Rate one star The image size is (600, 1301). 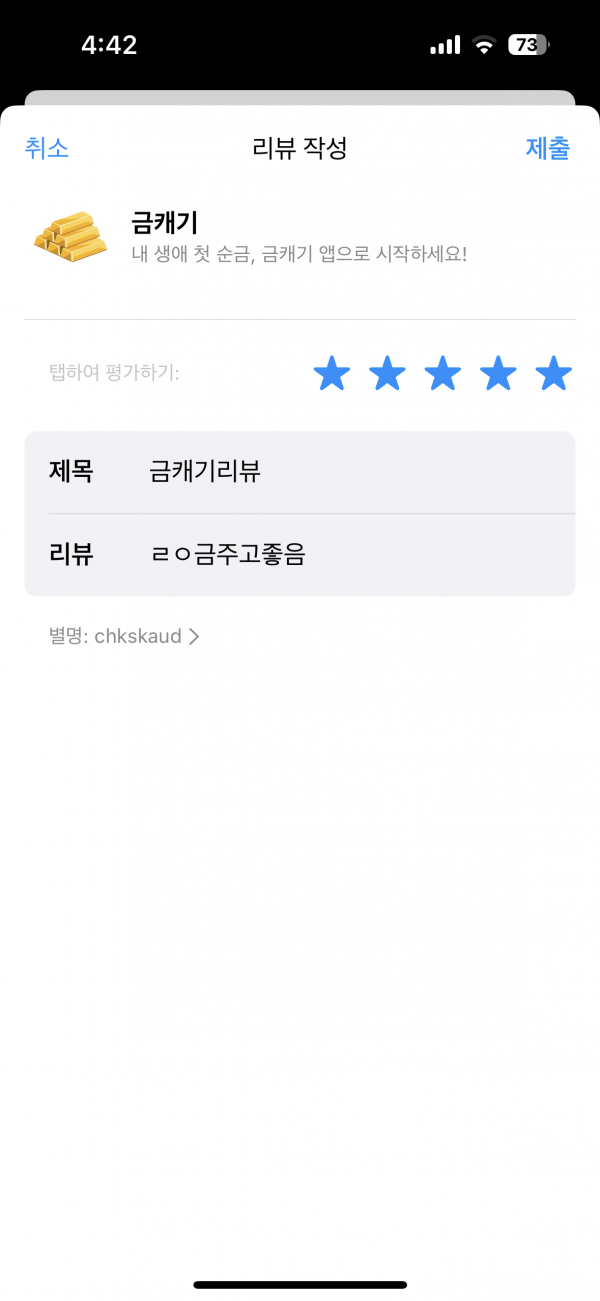click(332, 374)
